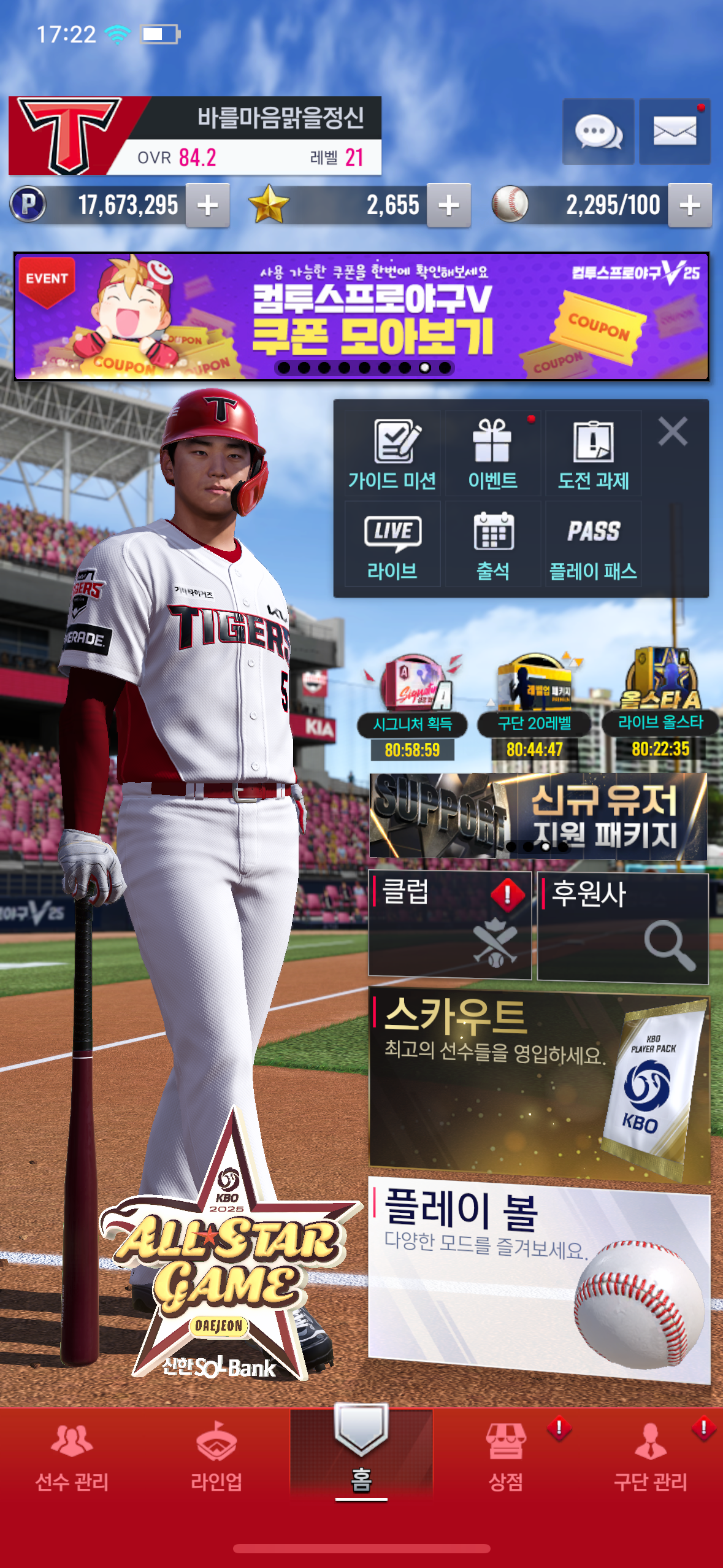Open the 스카우트 player recruitment card

click(539, 1082)
